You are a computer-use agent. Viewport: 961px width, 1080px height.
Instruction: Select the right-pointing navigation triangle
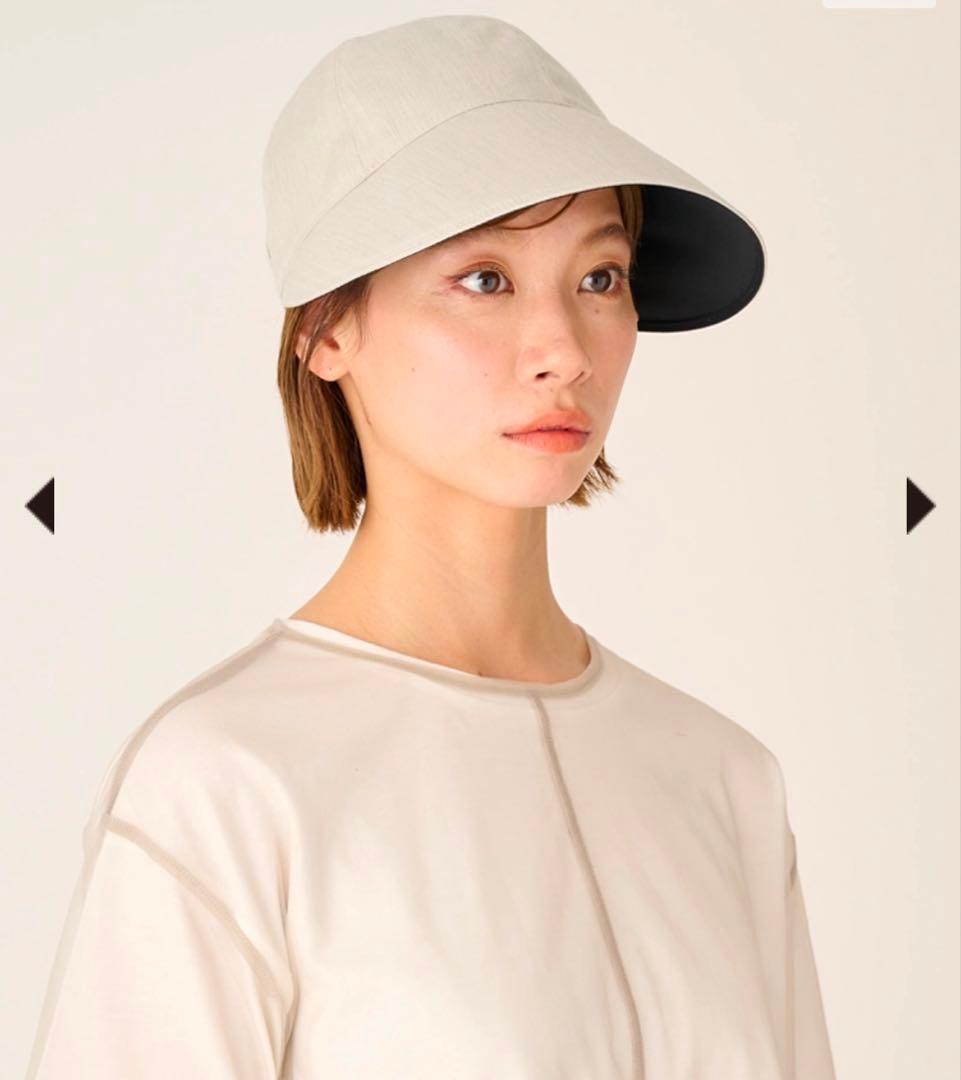pyautogui.click(x=919, y=502)
